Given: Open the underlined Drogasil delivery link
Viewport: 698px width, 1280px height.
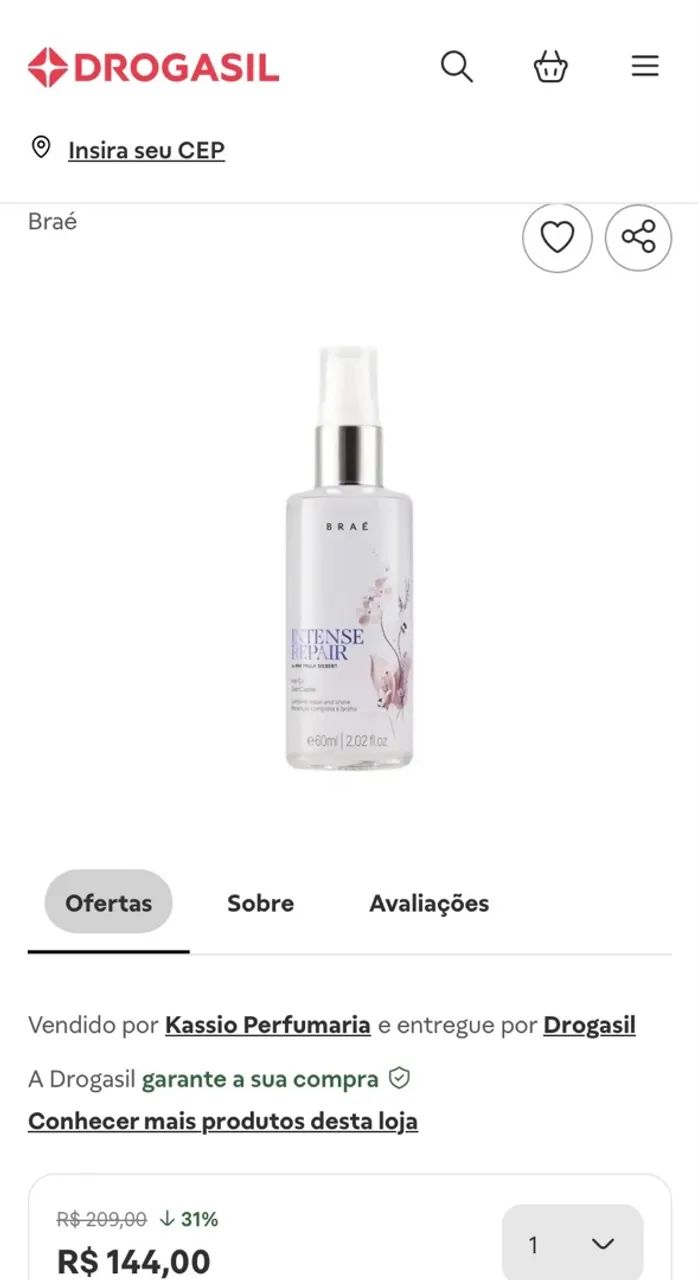Looking at the screenshot, I should (589, 1025).
